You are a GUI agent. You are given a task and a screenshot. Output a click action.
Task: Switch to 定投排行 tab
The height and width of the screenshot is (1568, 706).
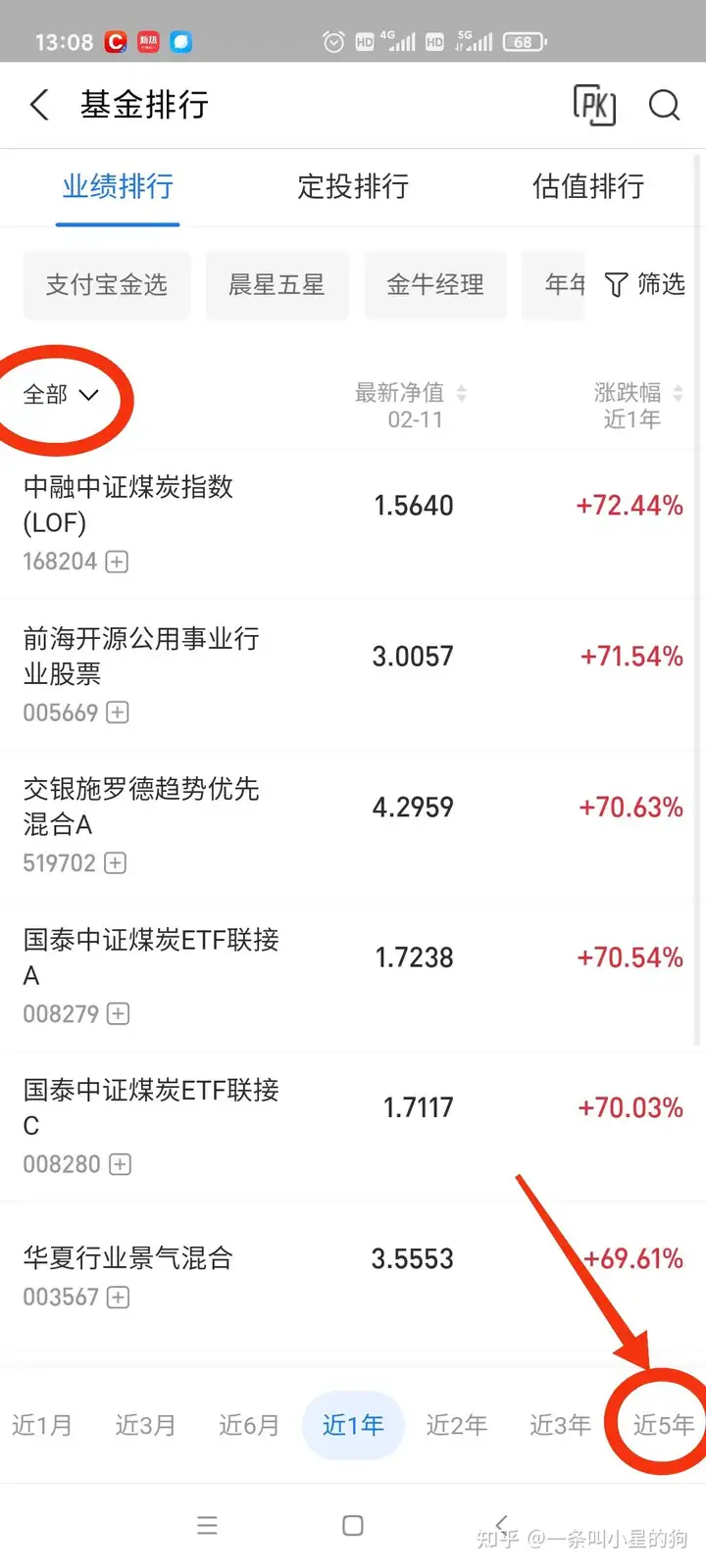[x=353, y=186]
